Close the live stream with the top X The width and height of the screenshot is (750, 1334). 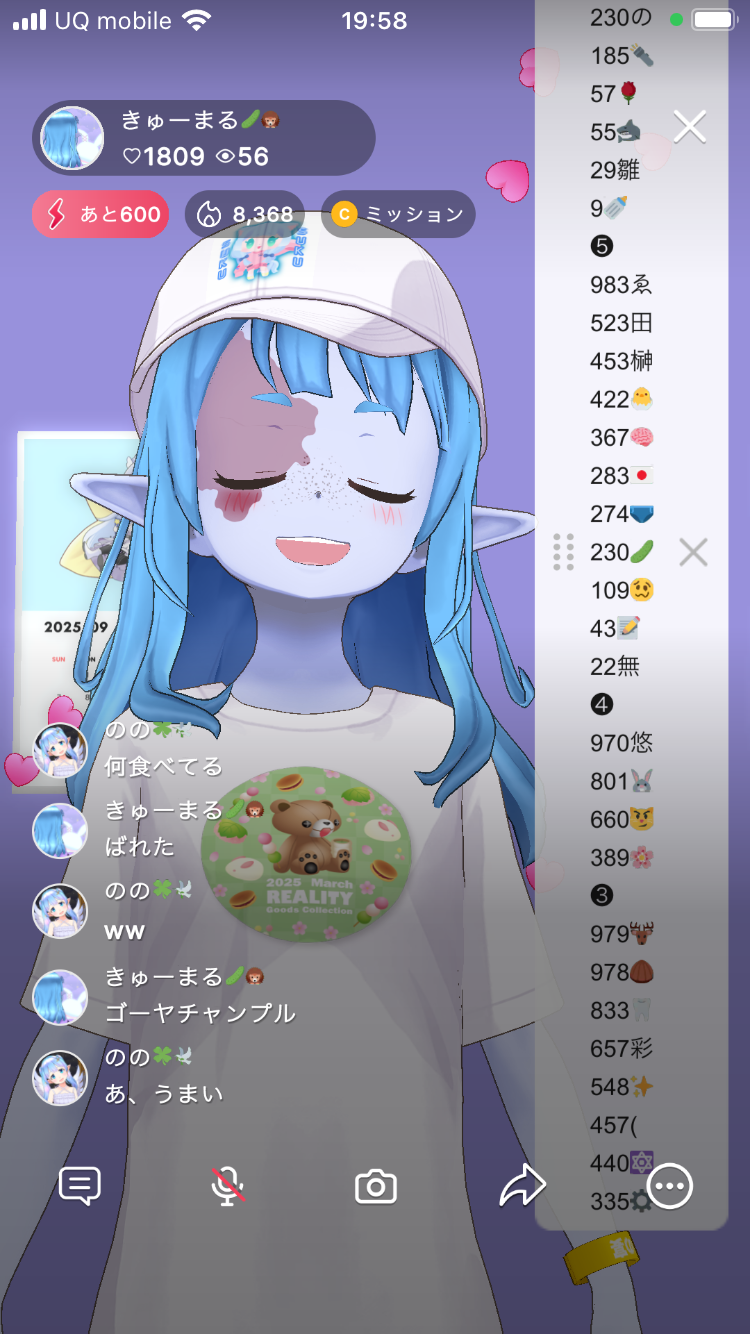[690, 127]
